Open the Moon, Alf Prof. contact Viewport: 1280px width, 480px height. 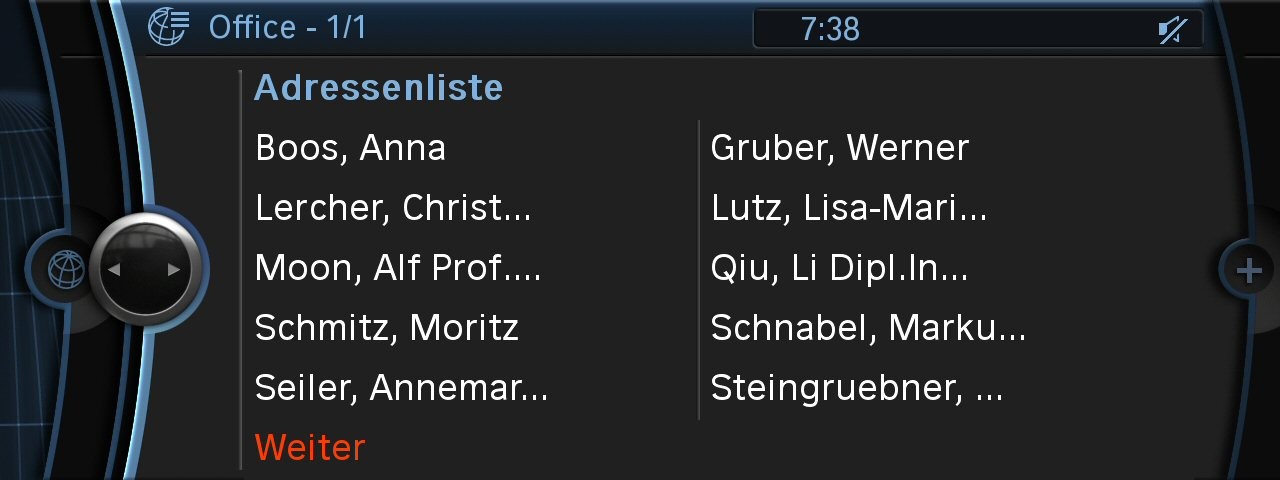397,268
